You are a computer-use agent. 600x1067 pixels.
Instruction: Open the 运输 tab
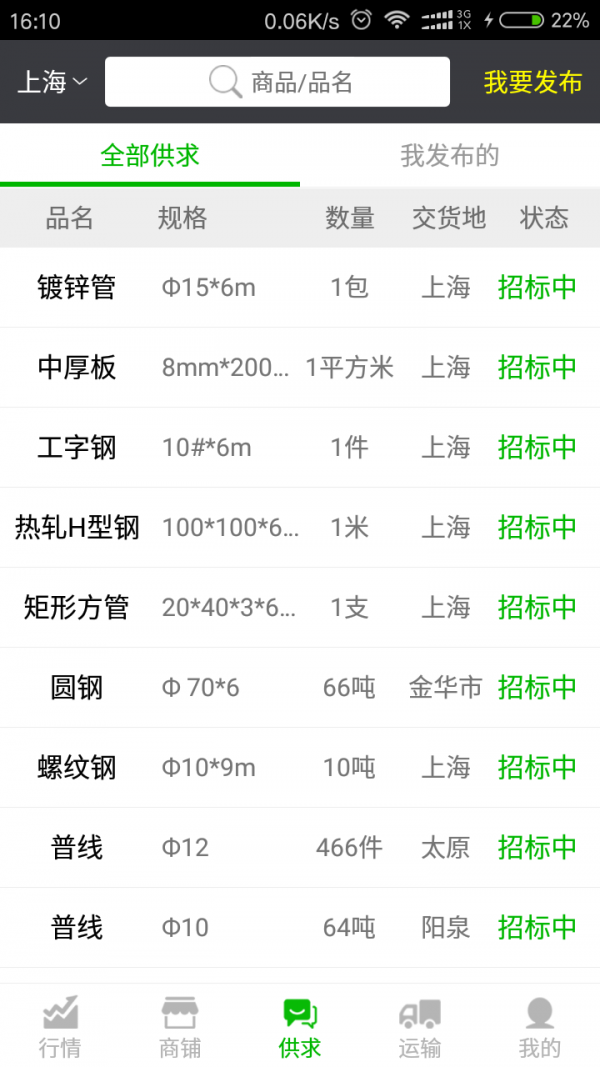(420, 1026)
